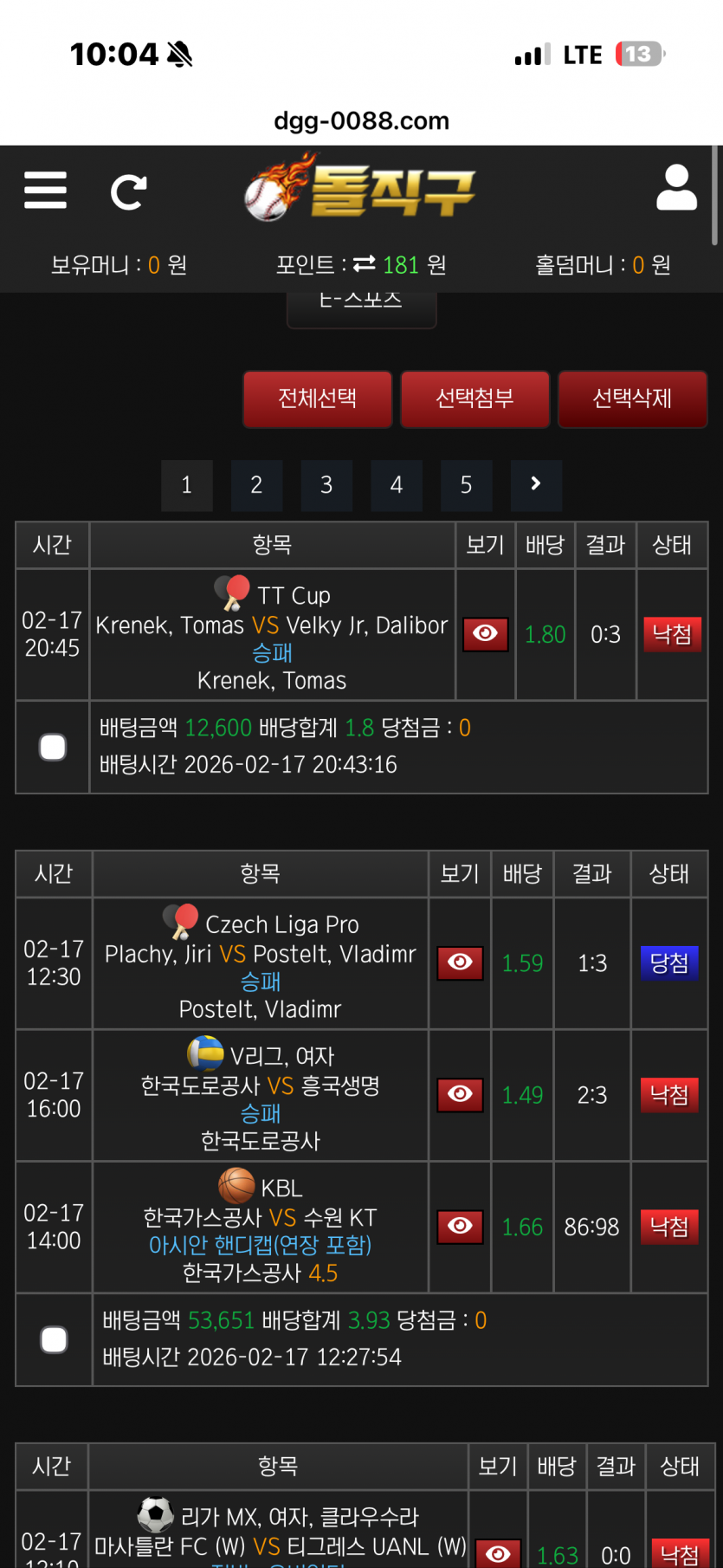This screenshot has width=723, height=1568.
Task: View details of 마사틀란 FC vs 티그레스 match
Action: 498,1554
